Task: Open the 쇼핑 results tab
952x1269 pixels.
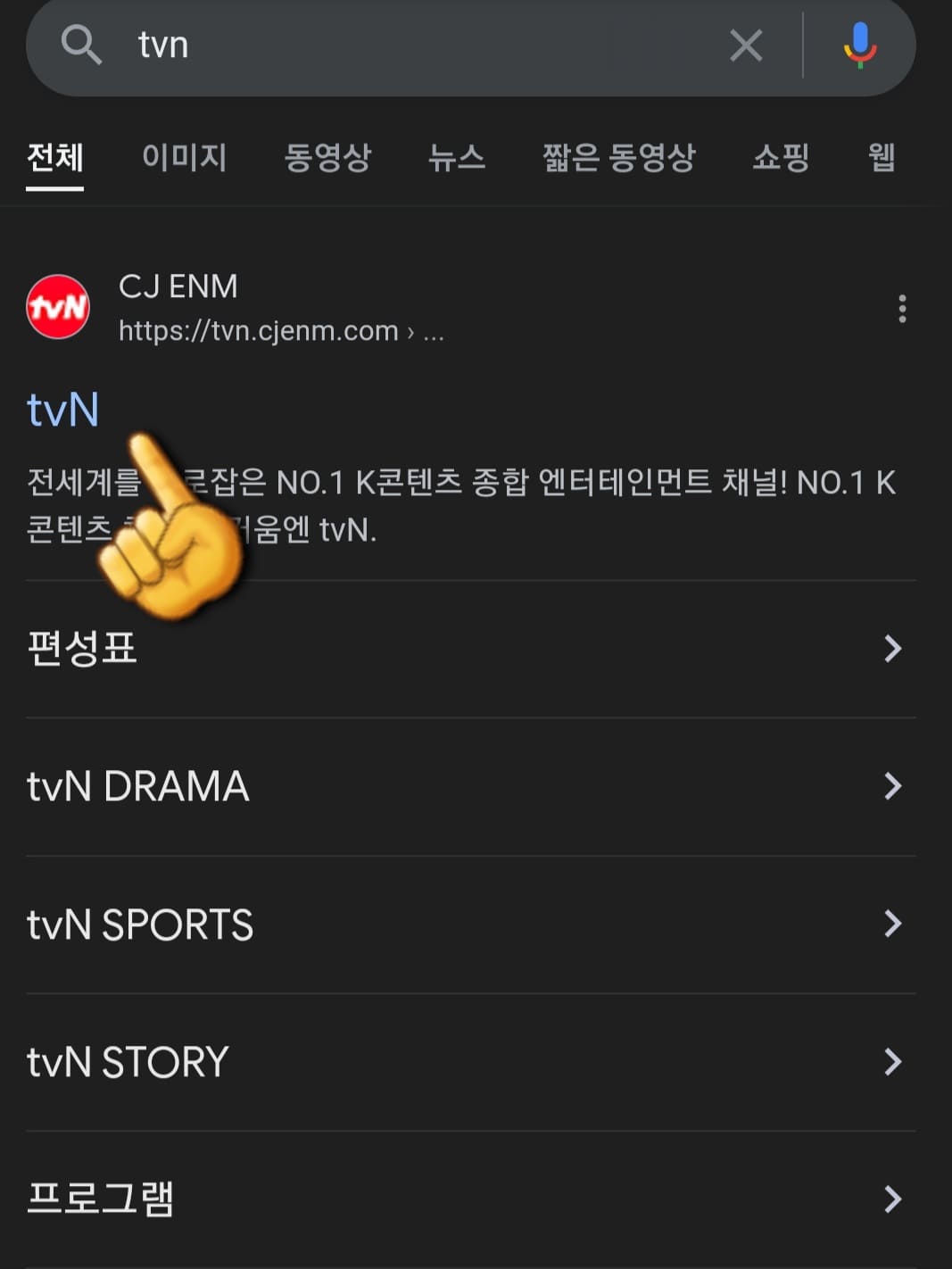Action: (x=781, y=159)
